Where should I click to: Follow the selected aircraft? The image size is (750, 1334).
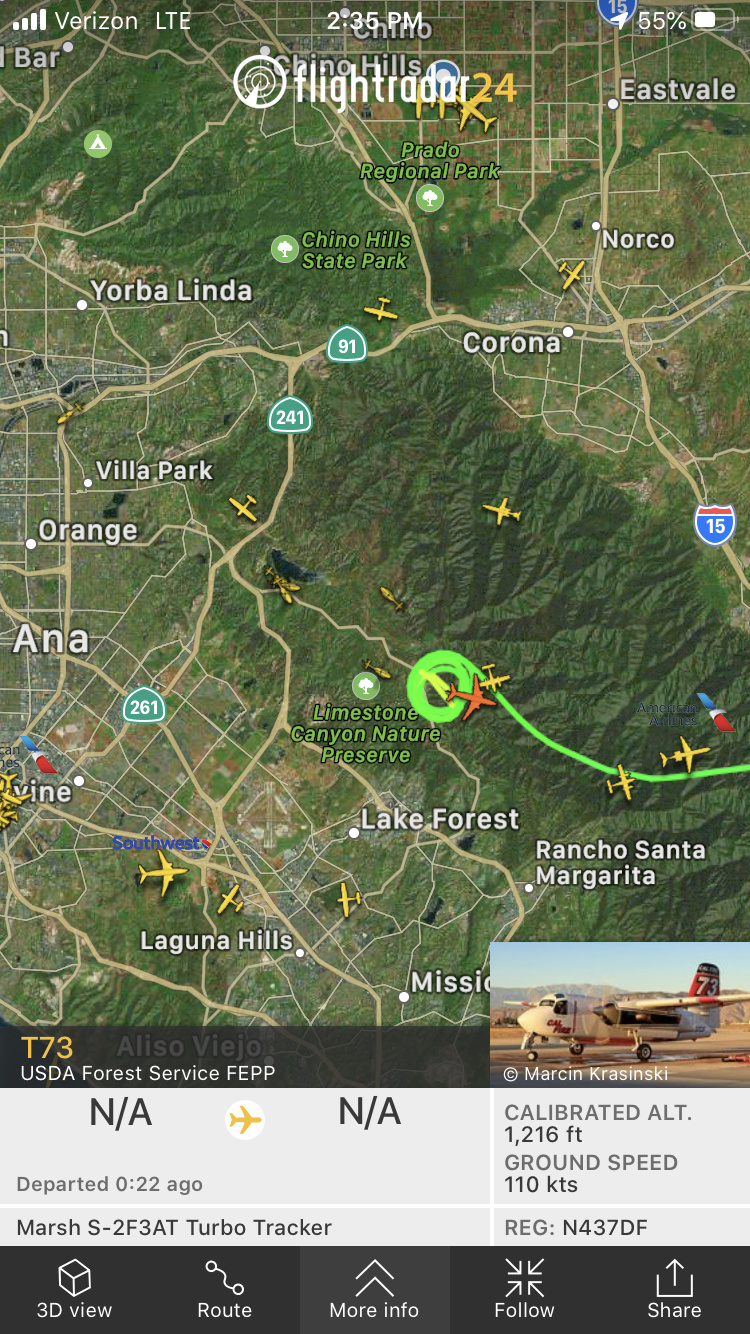524,1289
